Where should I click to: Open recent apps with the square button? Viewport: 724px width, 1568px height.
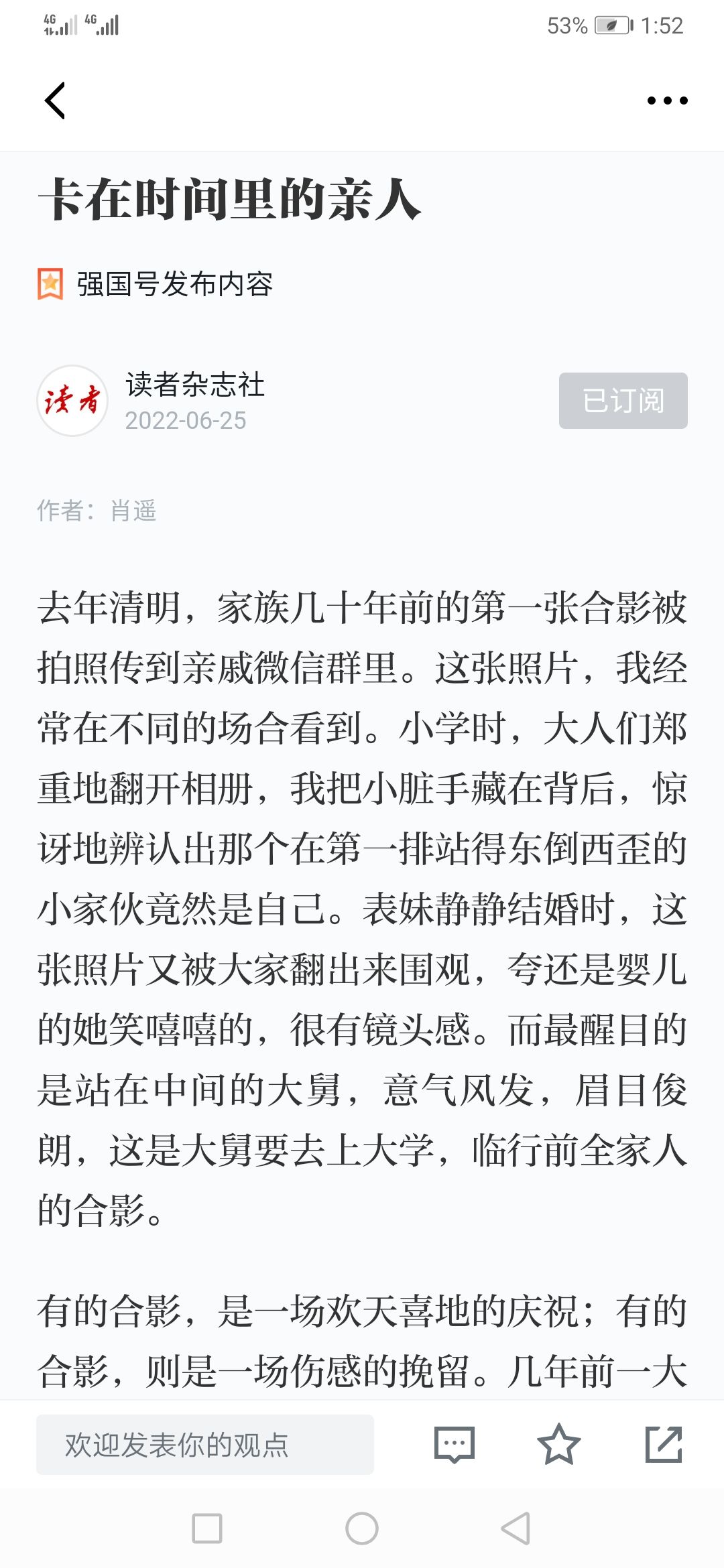point(207,1528)
